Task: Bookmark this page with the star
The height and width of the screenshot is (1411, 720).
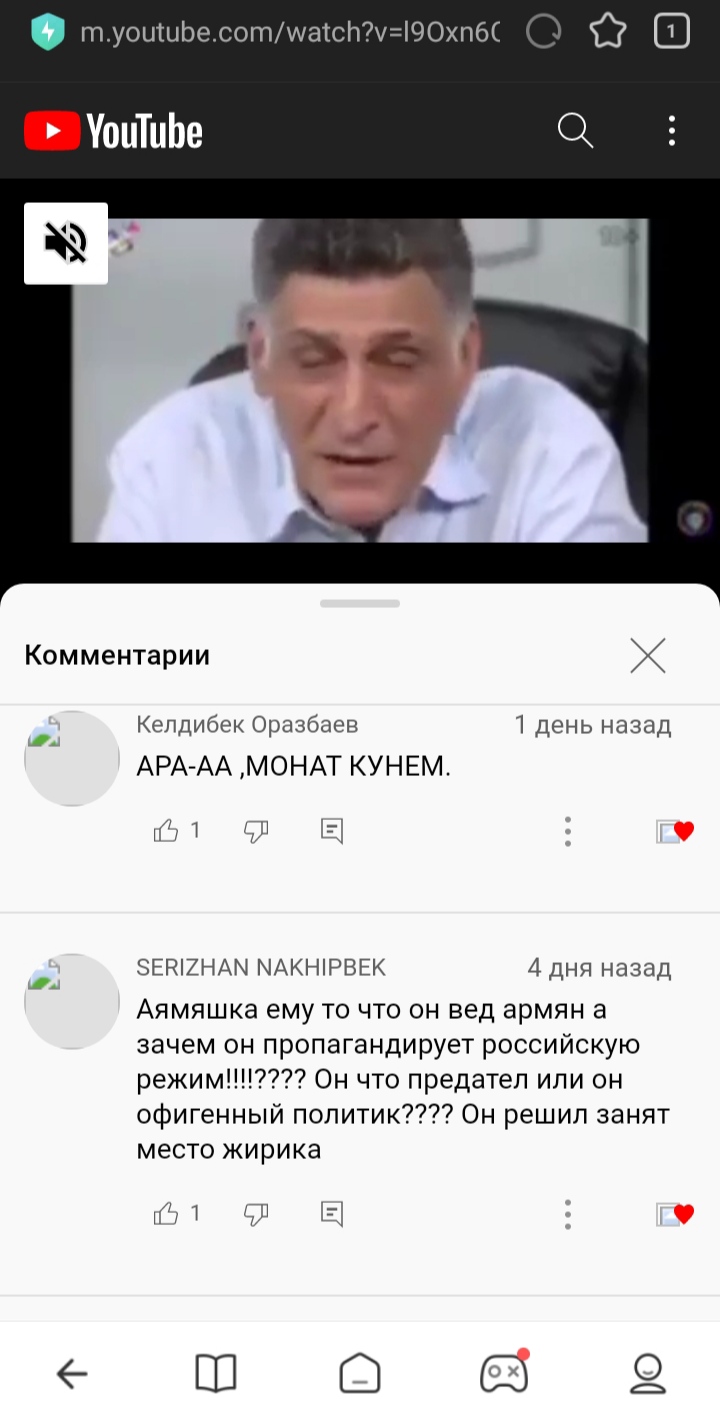Action: point(607,33)
